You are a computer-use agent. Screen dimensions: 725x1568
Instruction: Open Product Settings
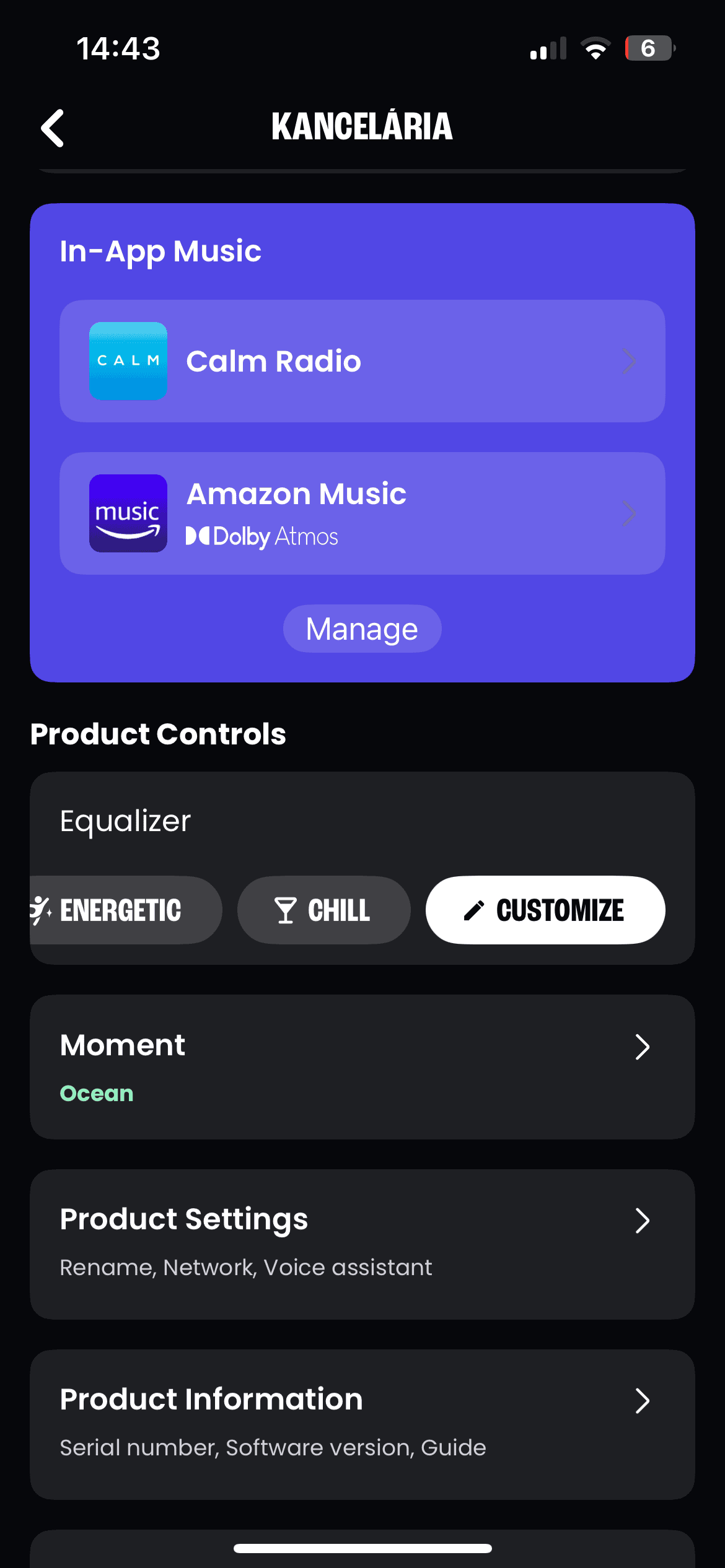362,1244
